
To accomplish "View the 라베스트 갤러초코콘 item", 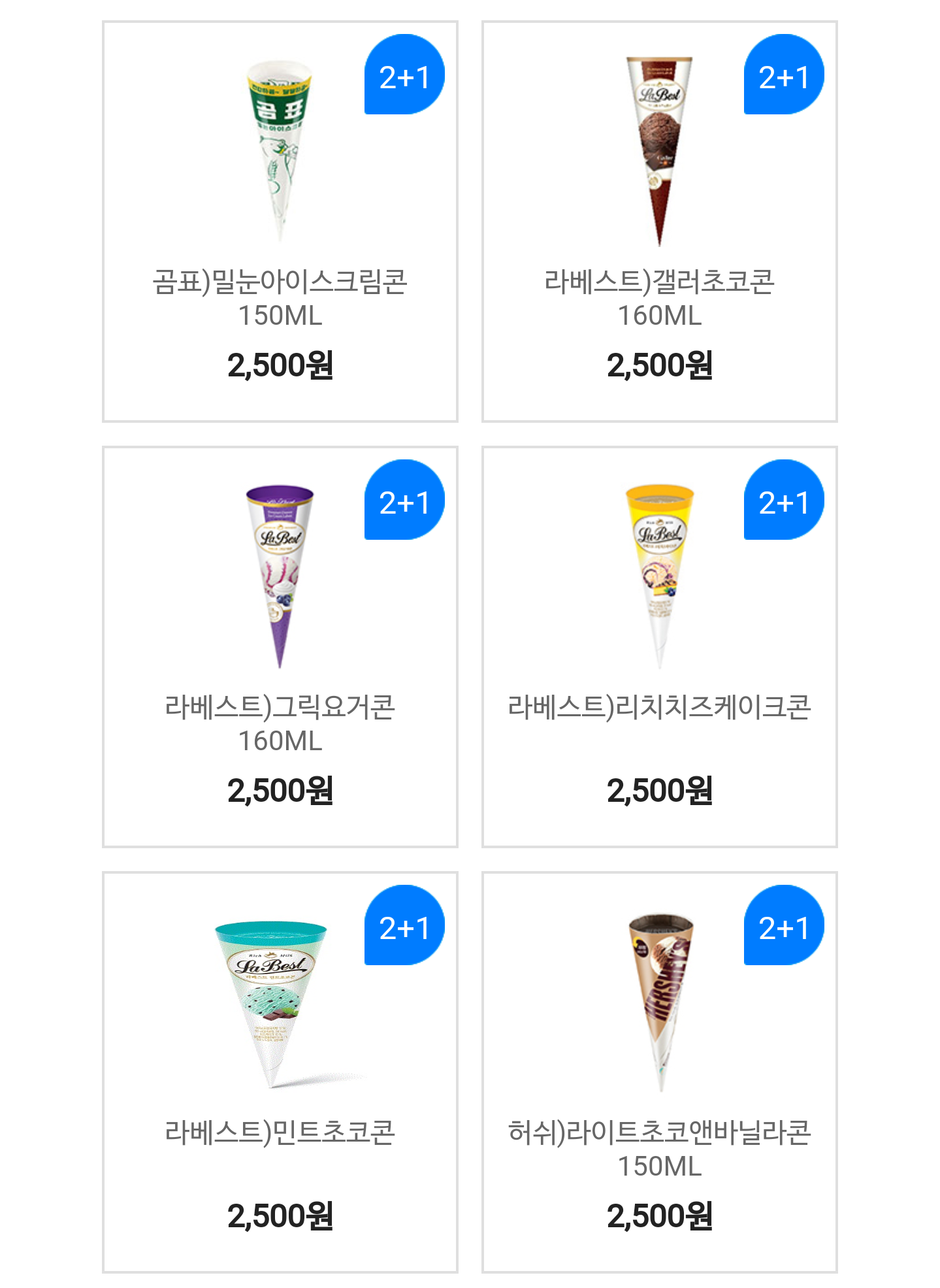I will pyautogui.click(x=659, y=222).
